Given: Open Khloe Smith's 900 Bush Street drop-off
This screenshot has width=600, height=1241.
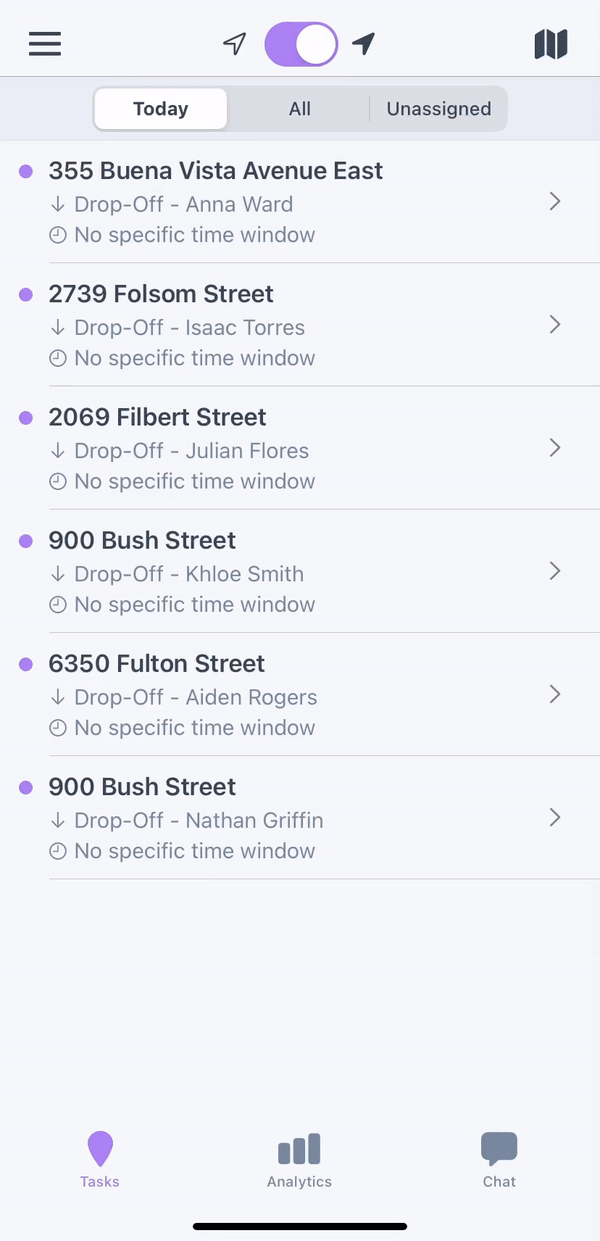Looking at the screenshot, I should point(300,571).
